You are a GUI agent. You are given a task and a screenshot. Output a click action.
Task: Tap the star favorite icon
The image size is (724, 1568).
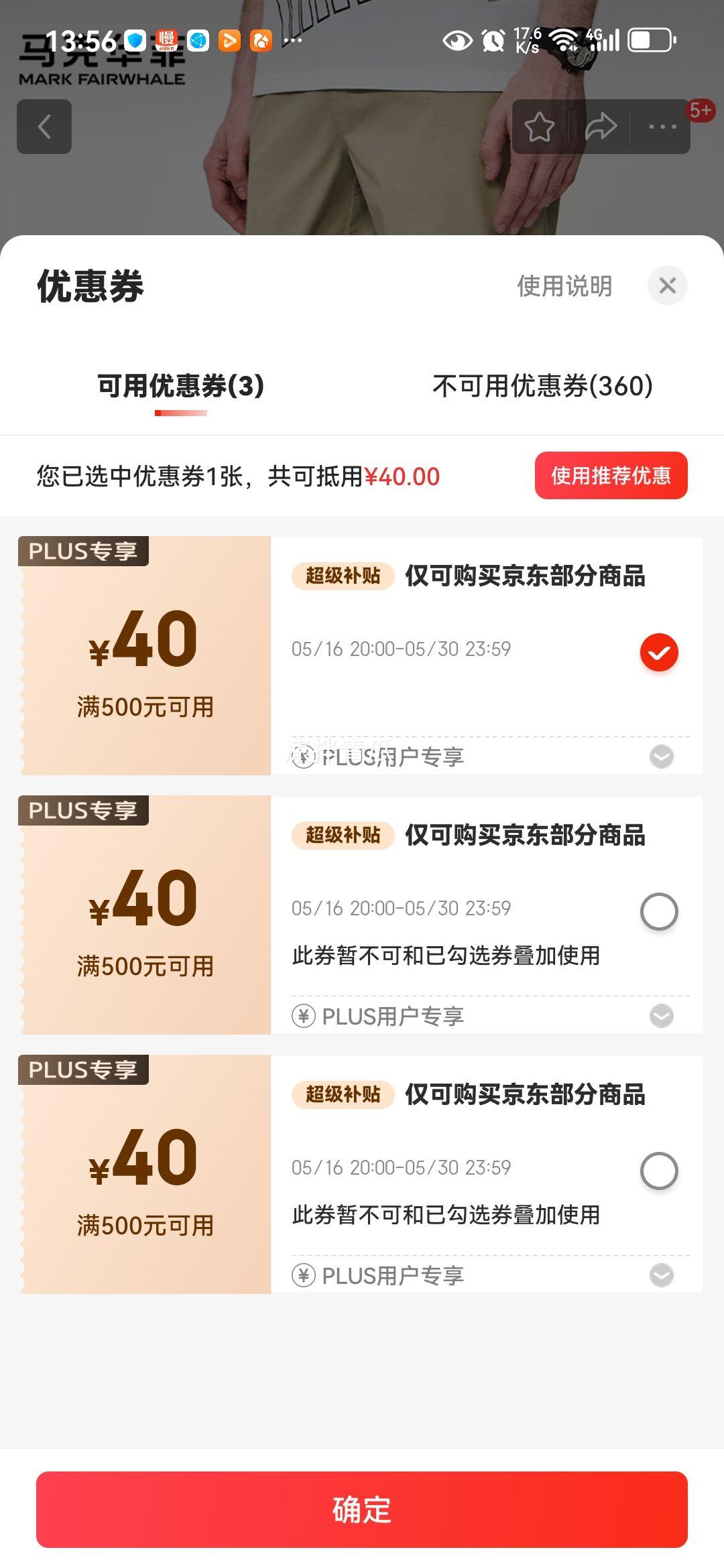(540, 125)
